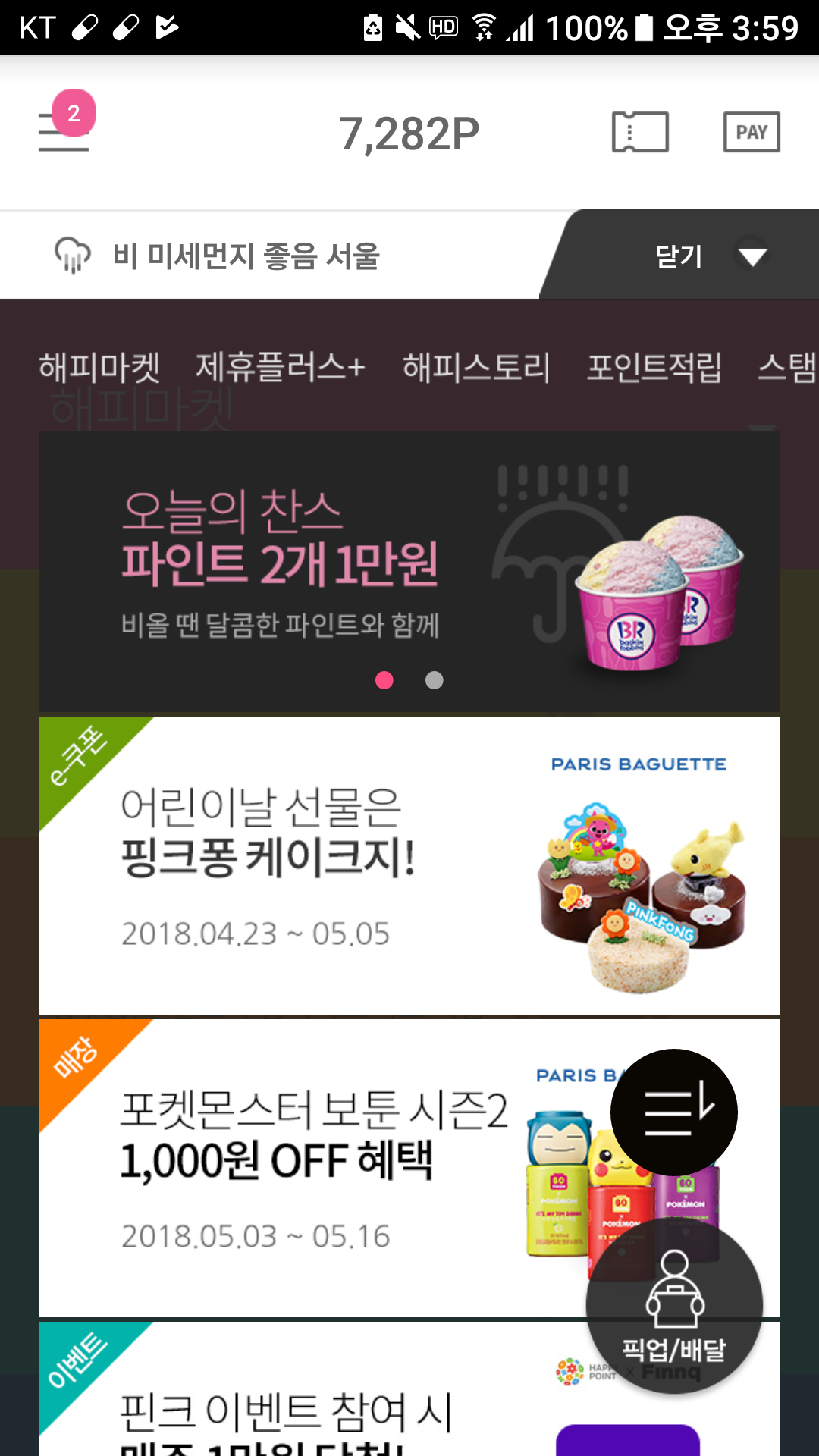Open the hamburger menu with 2 notifications
Image resolution: width=819 pixels, height=1456 pixels.
point(64,131)
